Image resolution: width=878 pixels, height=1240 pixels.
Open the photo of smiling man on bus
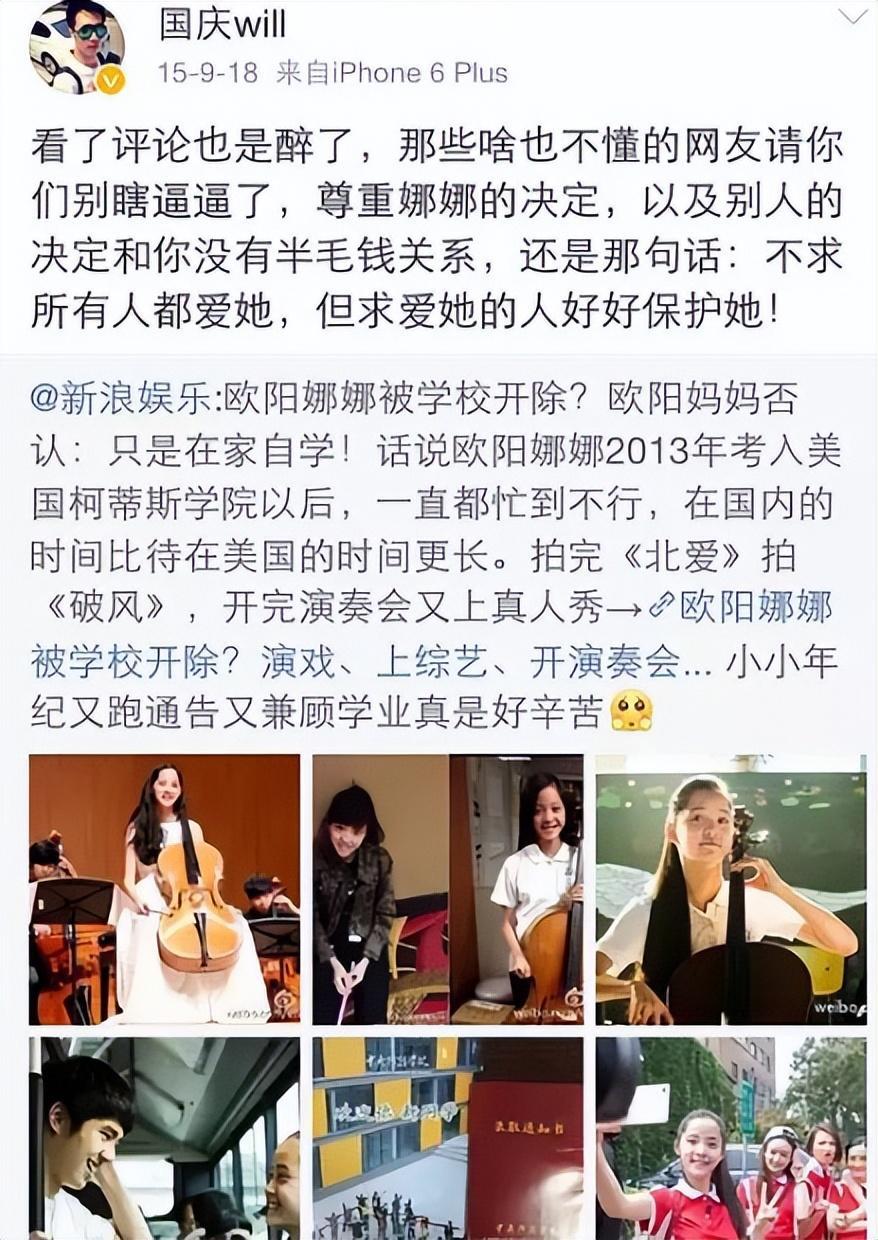coord(164,1138)
